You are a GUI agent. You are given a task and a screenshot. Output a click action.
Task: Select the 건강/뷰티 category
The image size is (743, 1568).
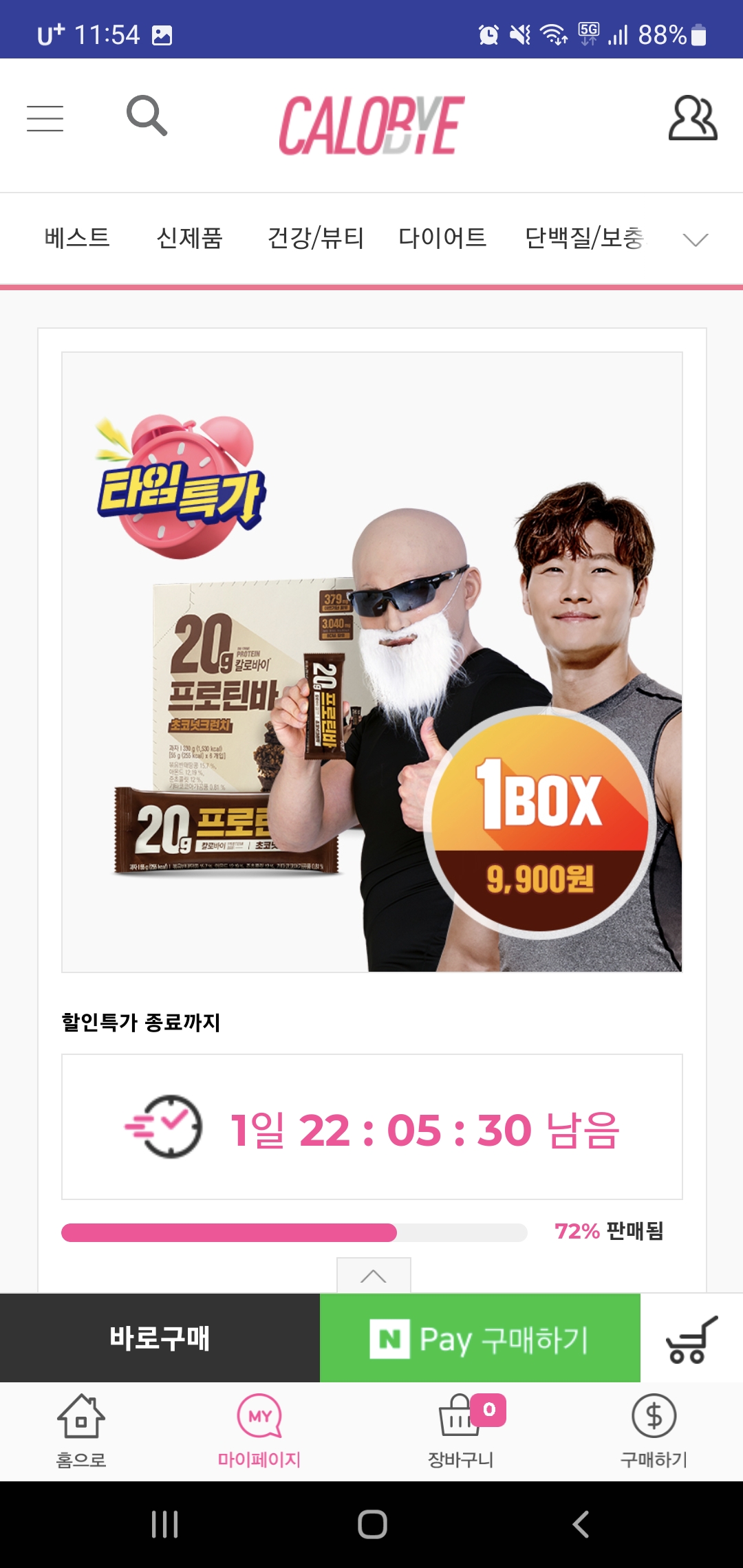pos(315,238)
